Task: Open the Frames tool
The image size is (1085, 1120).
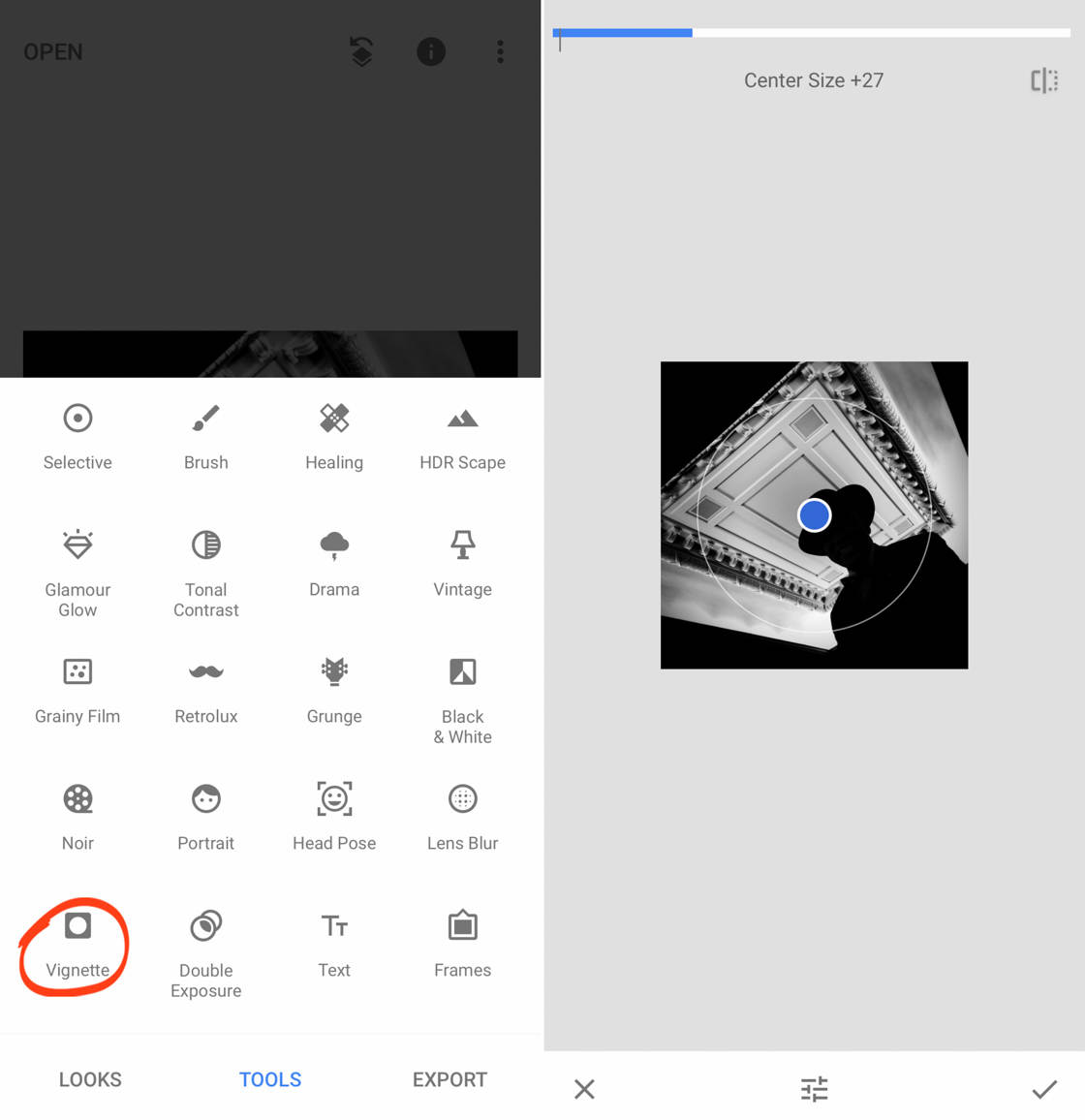Action: (x=462, y=943)
